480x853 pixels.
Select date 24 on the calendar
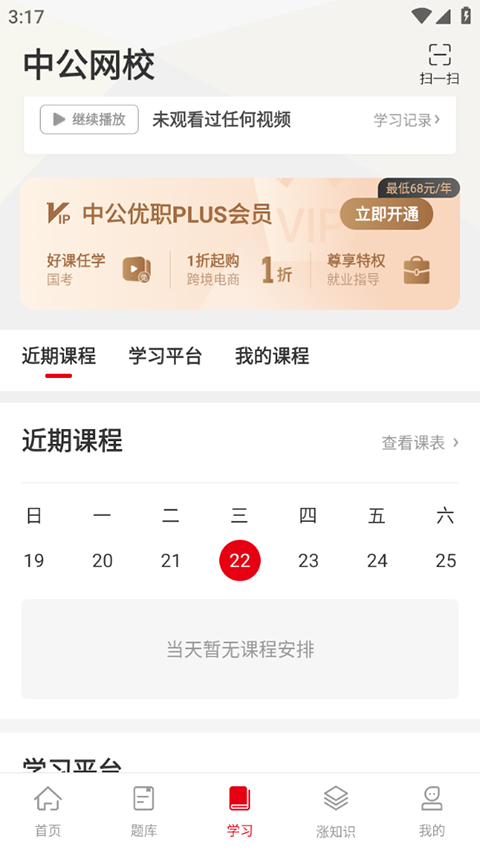click(377, 560)
